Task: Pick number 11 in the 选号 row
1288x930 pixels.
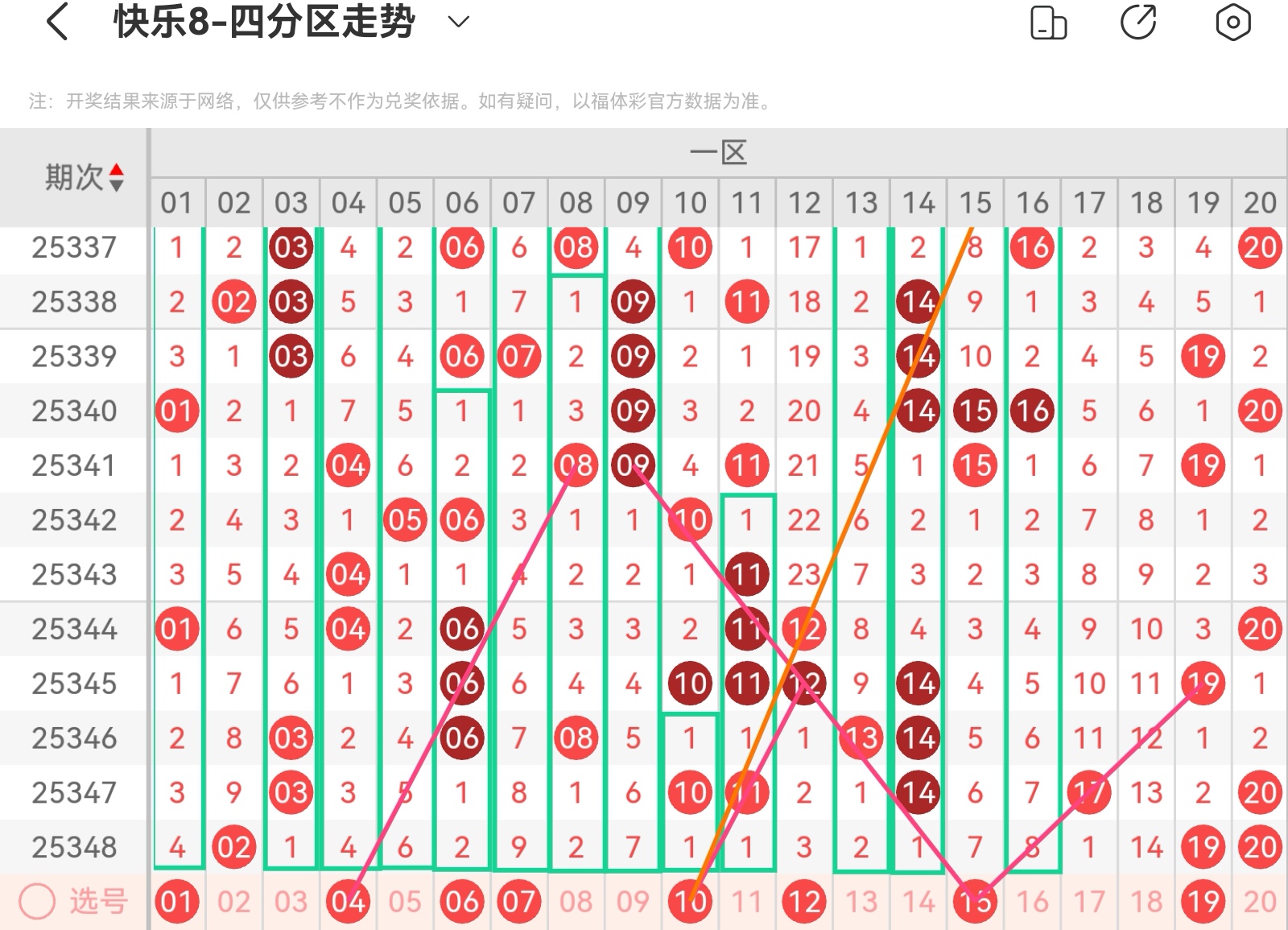Action: pyautogui.click(x=747, y=901)
